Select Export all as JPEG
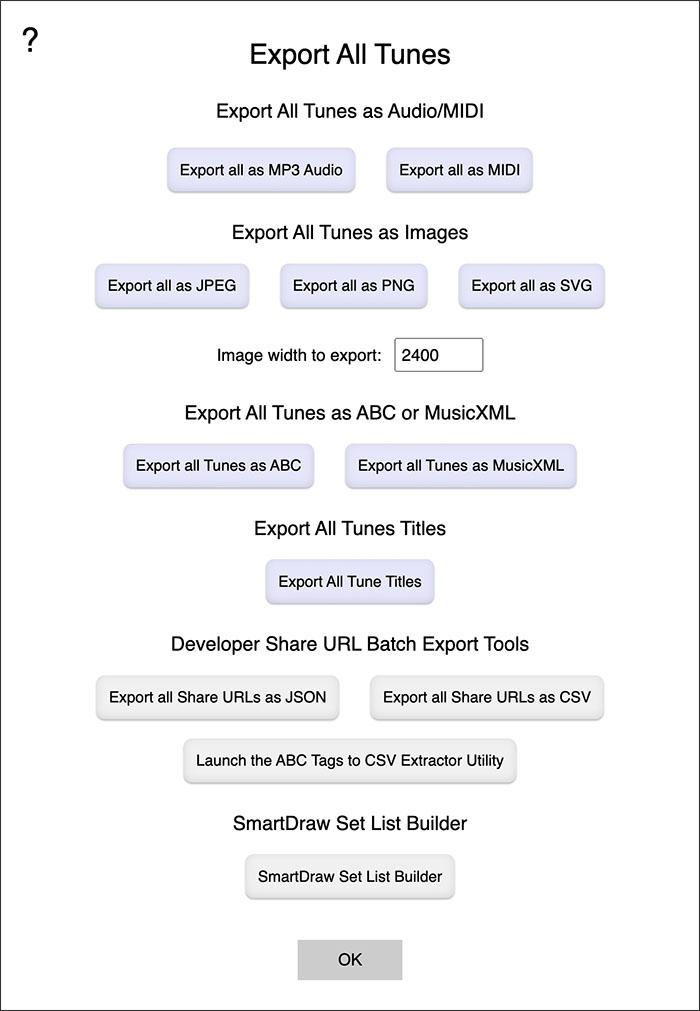This screenshot has height=1011, width=700. 172,286
